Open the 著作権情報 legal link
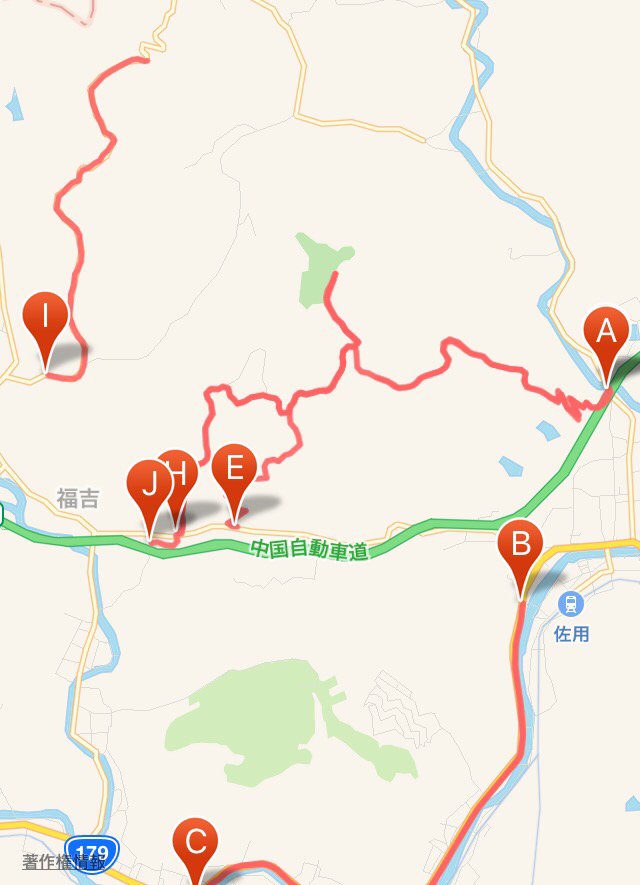The image size is (640, 885). tap(64, 861)
